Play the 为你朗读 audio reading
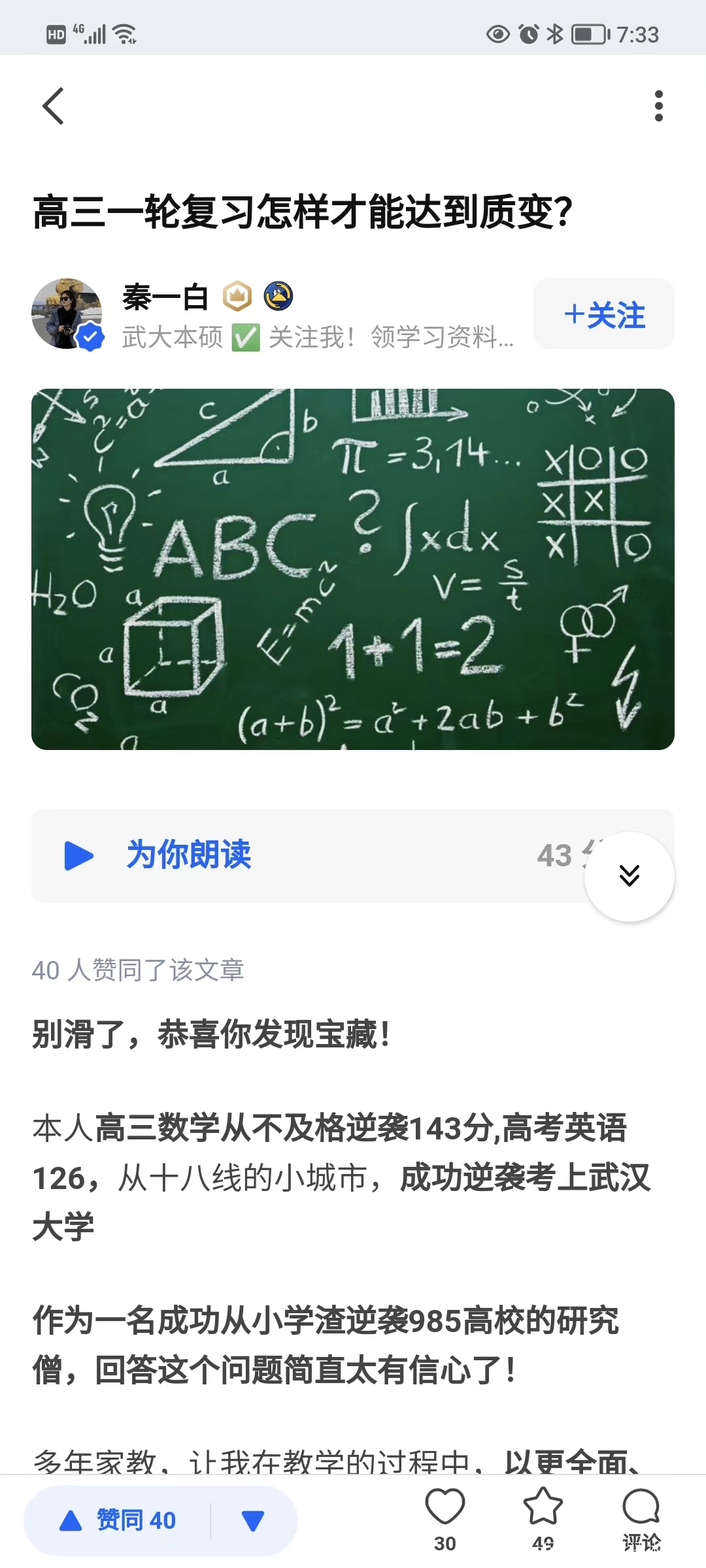 (x=80, y=855)
